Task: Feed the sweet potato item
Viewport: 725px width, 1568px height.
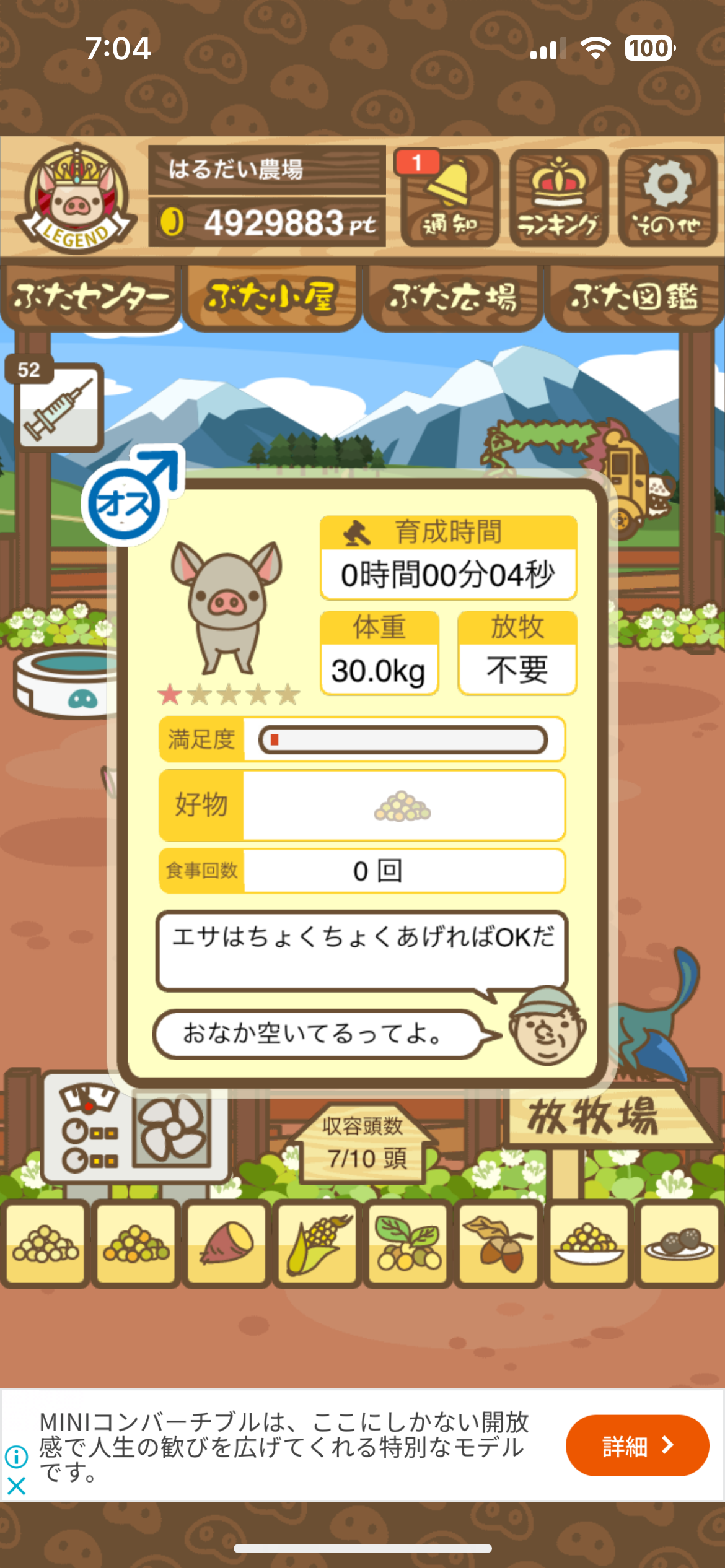Action: 227,1244
